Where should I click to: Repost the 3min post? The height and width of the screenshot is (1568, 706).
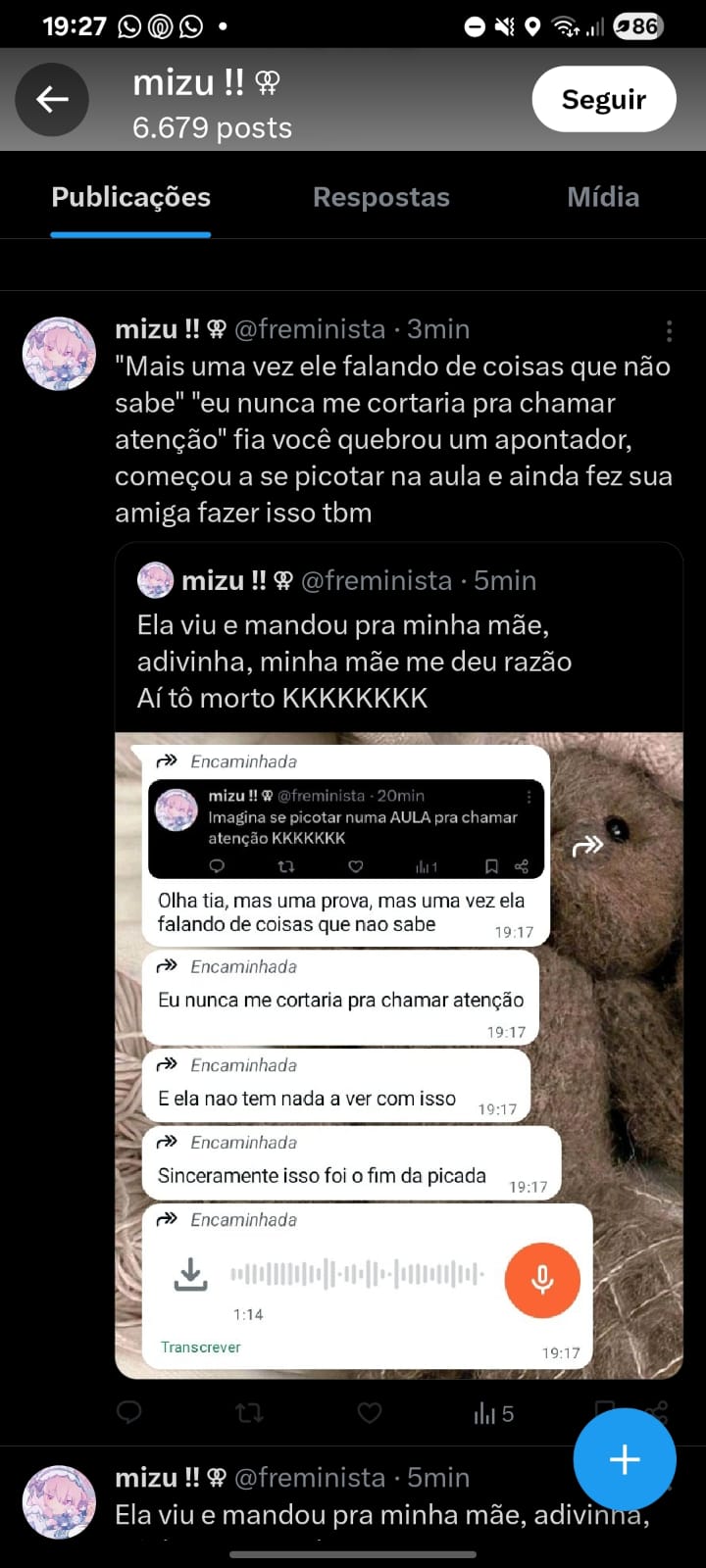[x=249, y=1412]
